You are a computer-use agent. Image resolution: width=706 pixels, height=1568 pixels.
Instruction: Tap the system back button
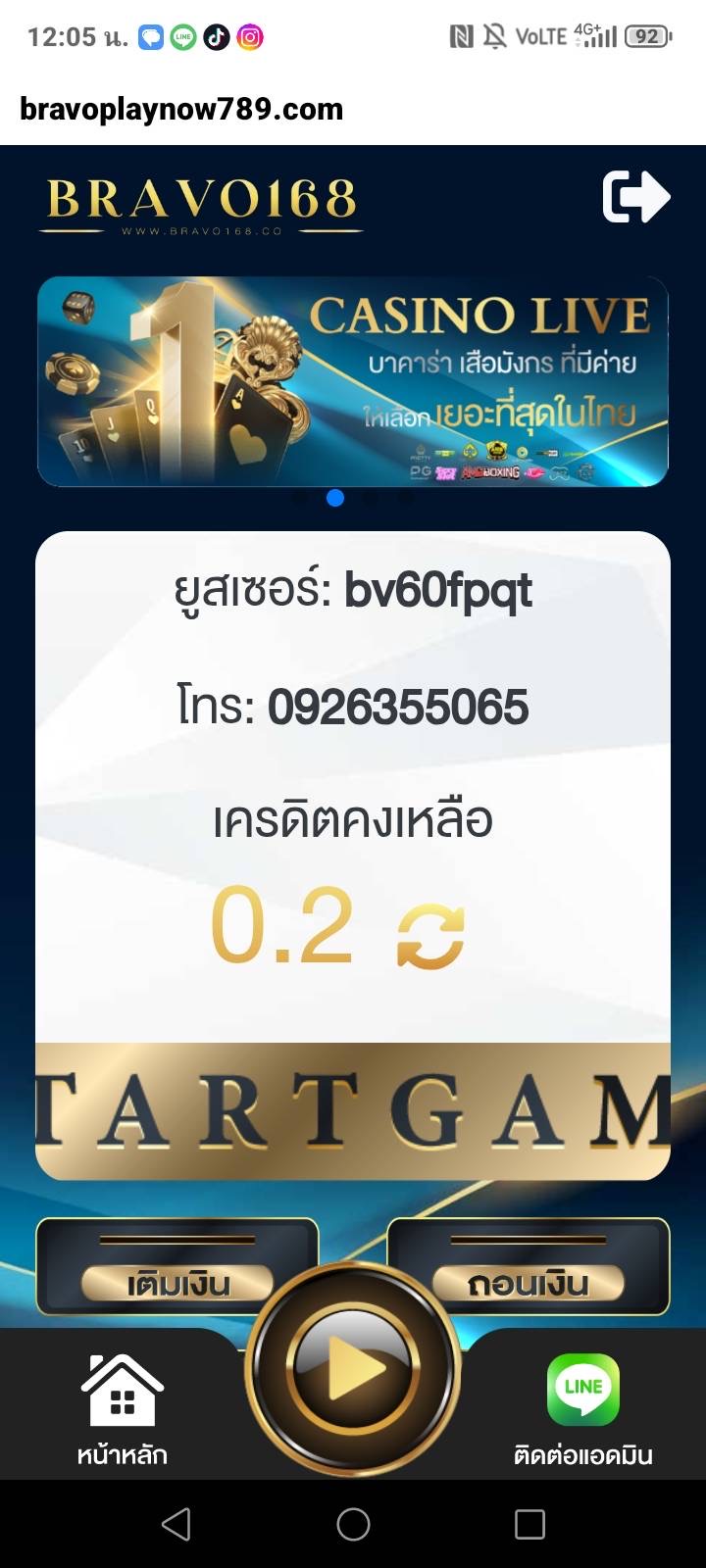[176, 1524]
